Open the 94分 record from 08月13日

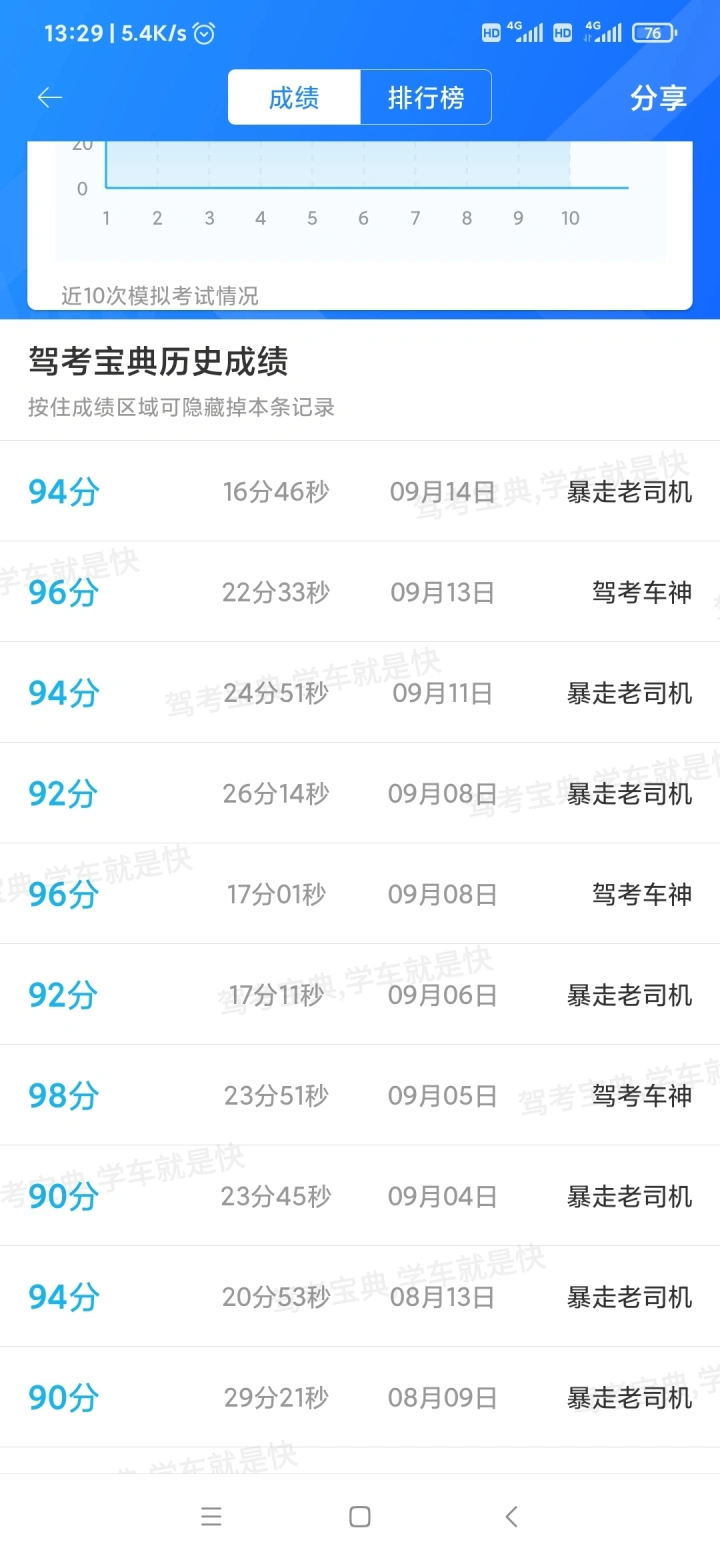click(x=360, y=1297)
